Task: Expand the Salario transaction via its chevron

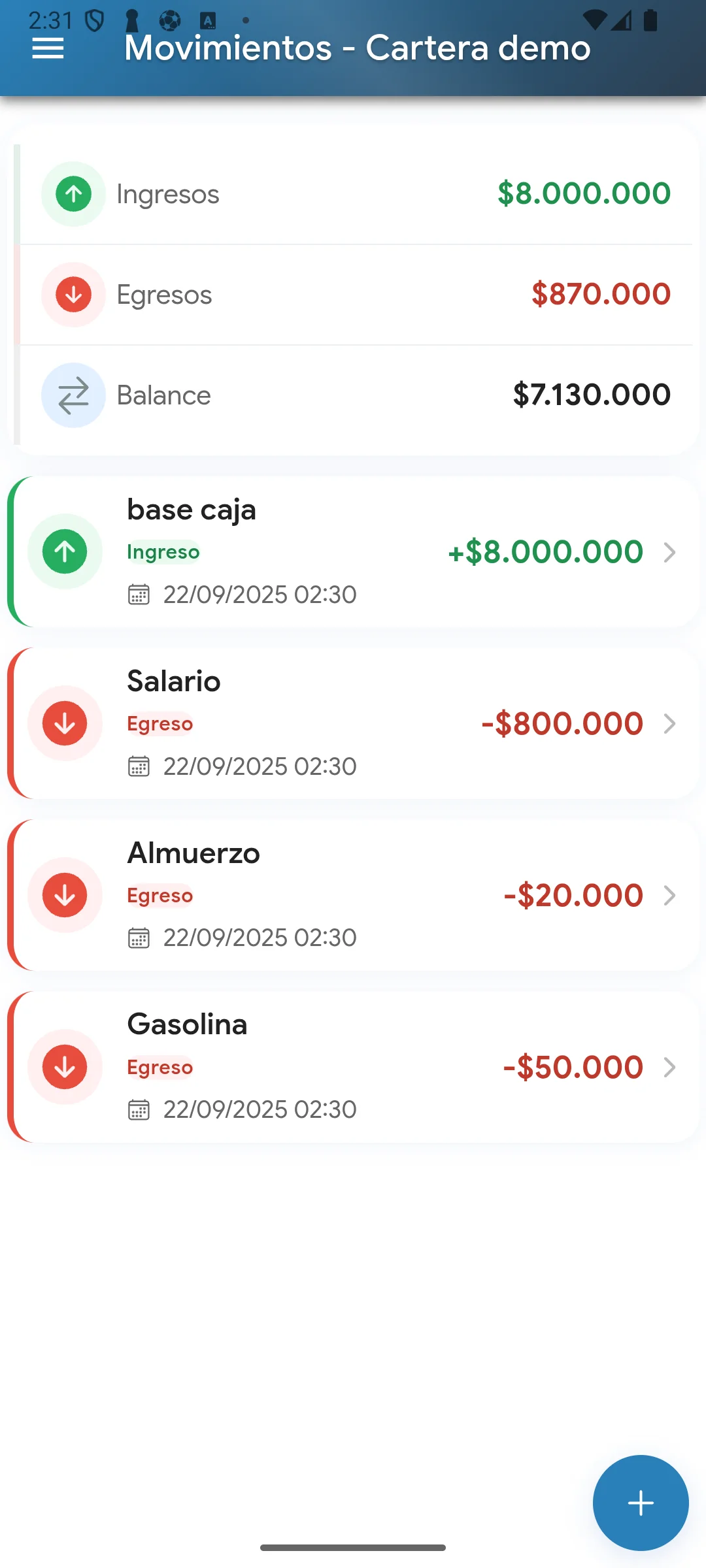Action: point(669,724)
